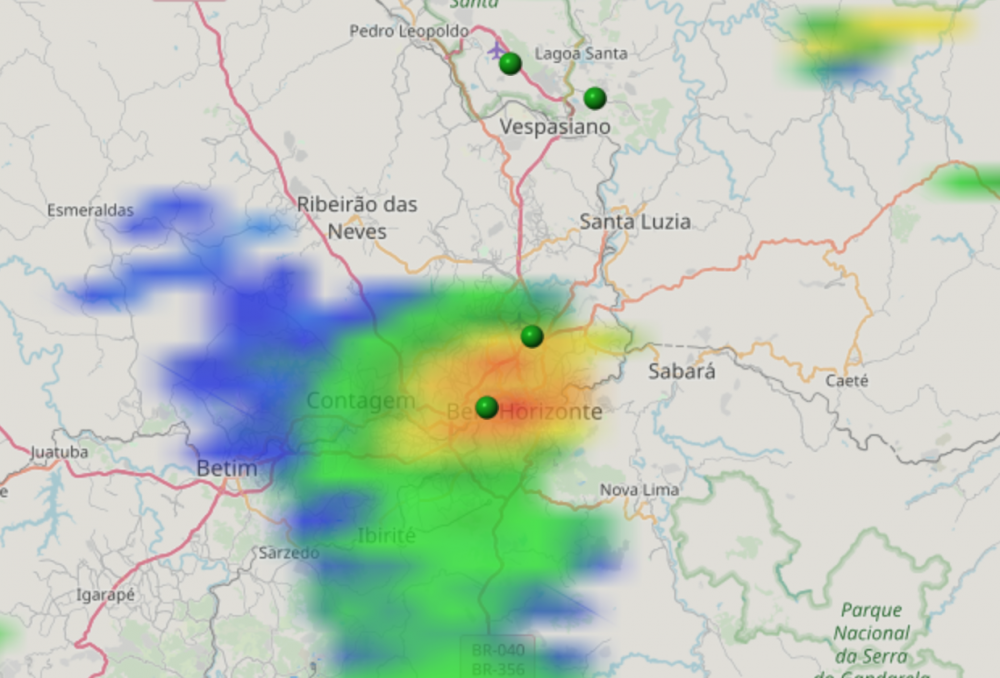Select the green marker south of Santa Luzia
The height and width of the screenshot is (678, 1000).
[x=532, y=336]
